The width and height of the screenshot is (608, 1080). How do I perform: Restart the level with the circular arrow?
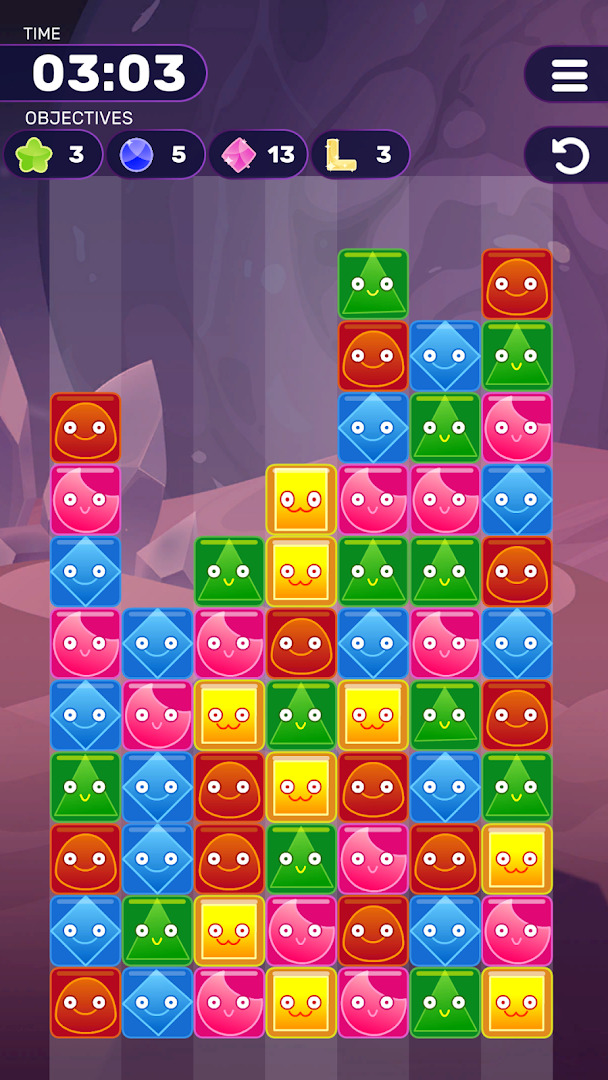(x=569, y=155)
